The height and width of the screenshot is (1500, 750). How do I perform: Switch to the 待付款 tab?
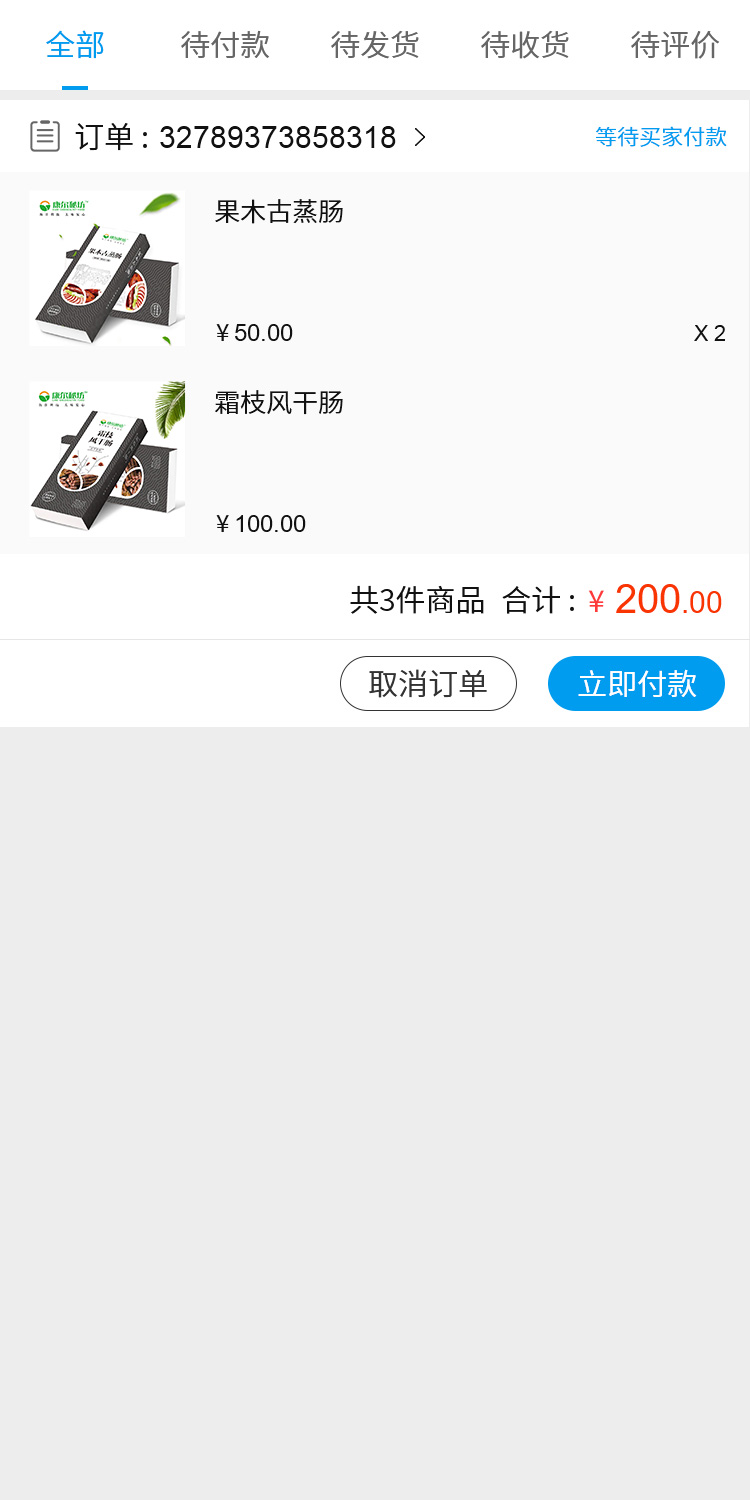[225, 45]
